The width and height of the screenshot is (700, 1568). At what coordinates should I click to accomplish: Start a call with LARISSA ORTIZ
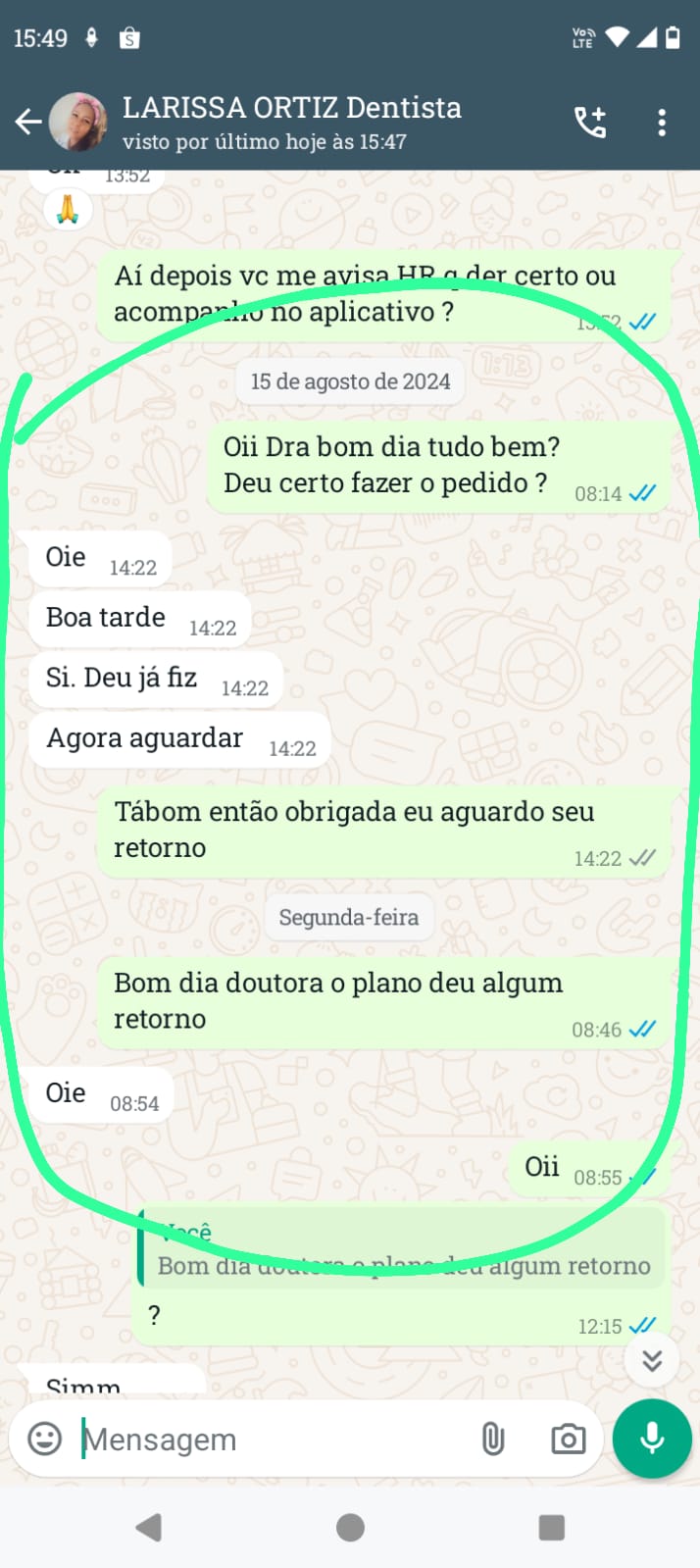click(x=590, y=122)
